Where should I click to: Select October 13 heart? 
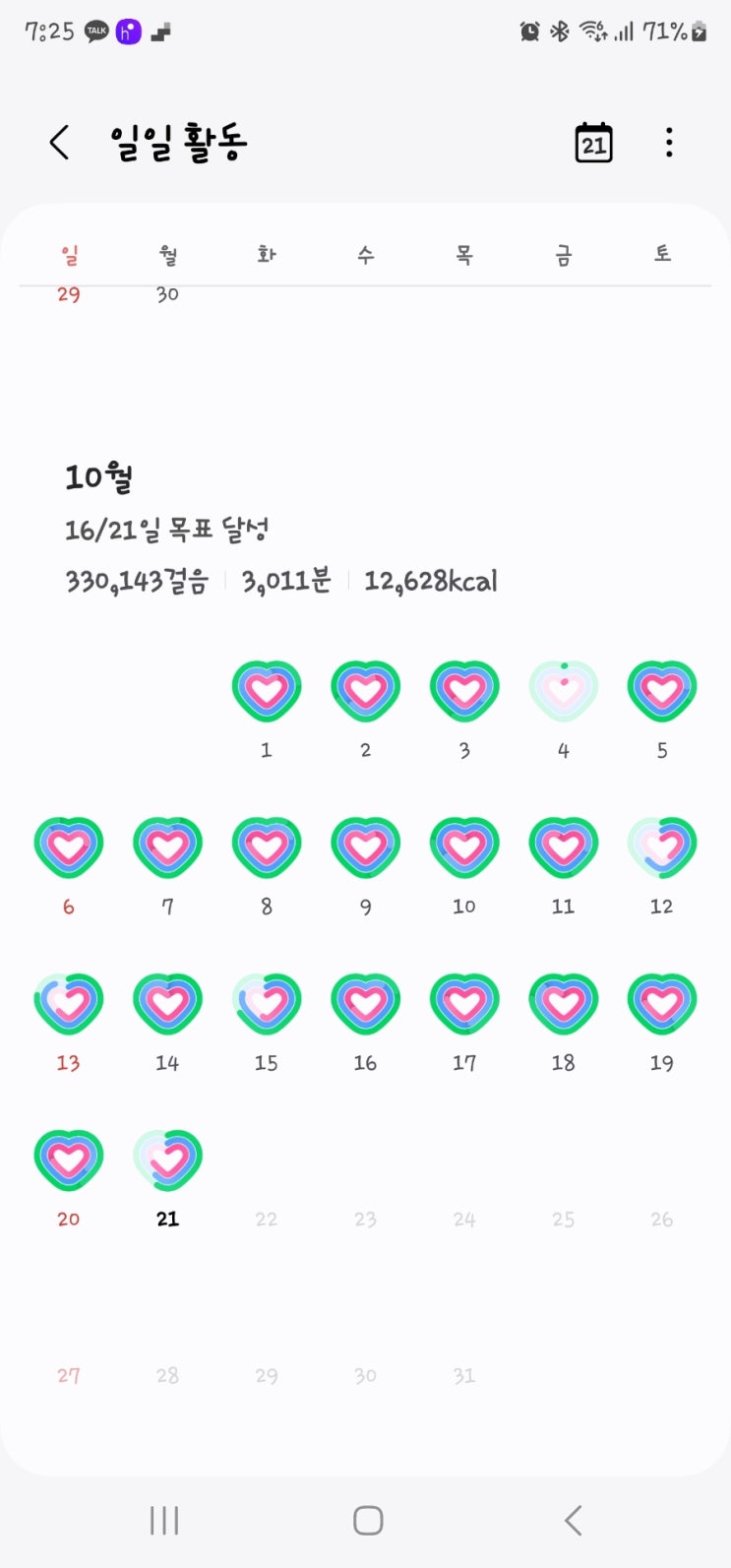69,1003
